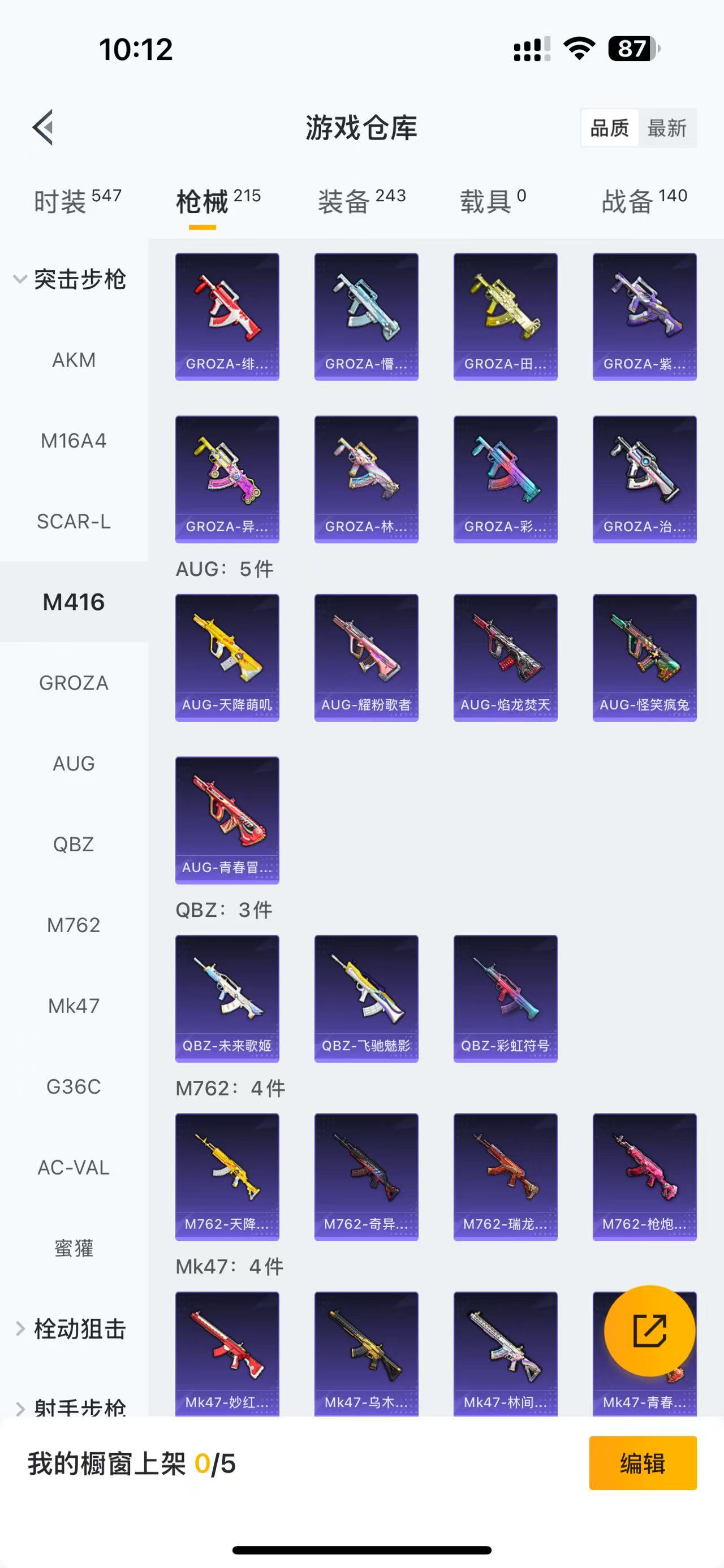Open the QBZ-未来歌姬 skin
This screenshot has height=1568, width=724.
(x=227, y=998)
